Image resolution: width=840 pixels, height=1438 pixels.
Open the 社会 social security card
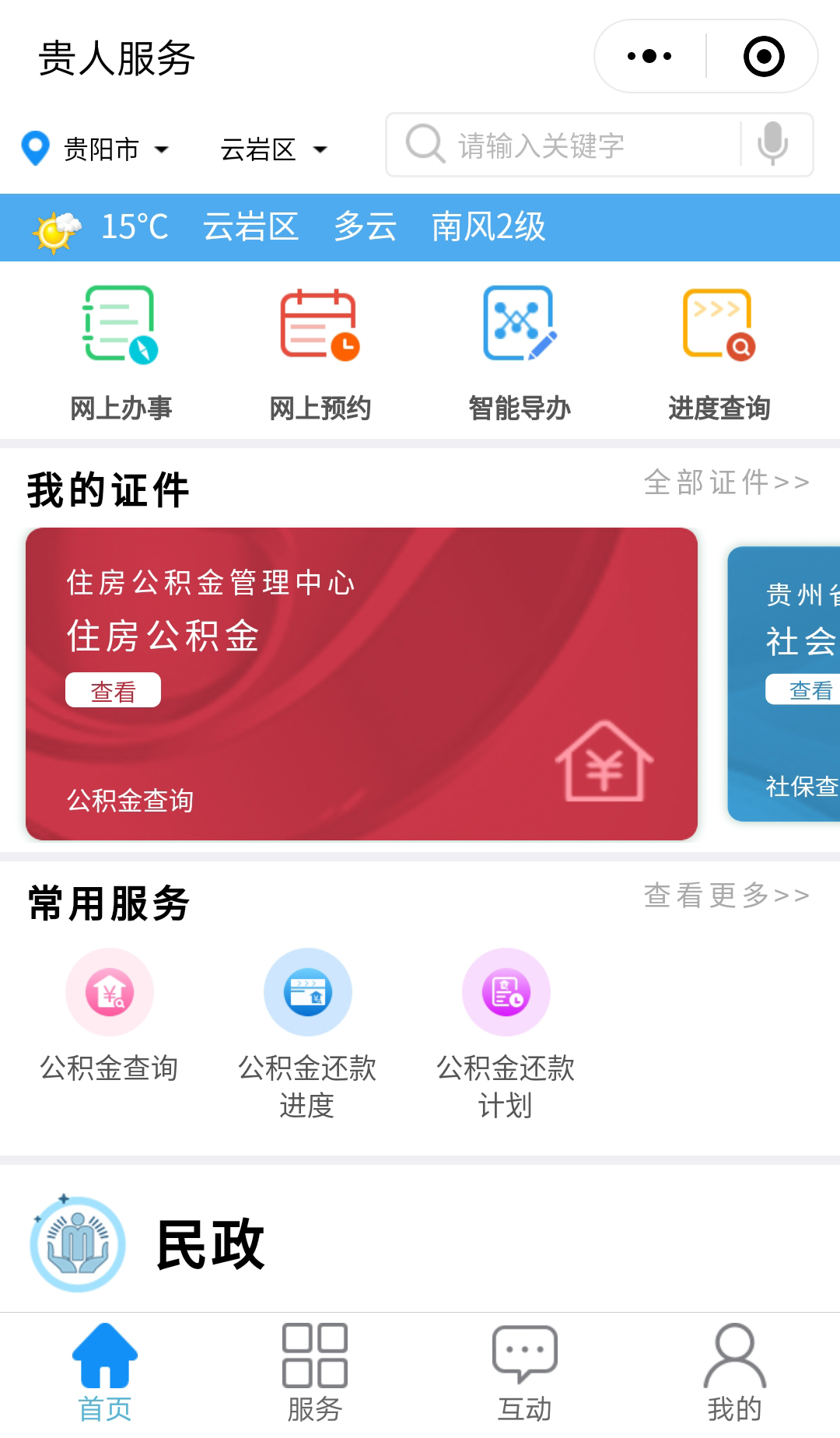tap(786, 683)
